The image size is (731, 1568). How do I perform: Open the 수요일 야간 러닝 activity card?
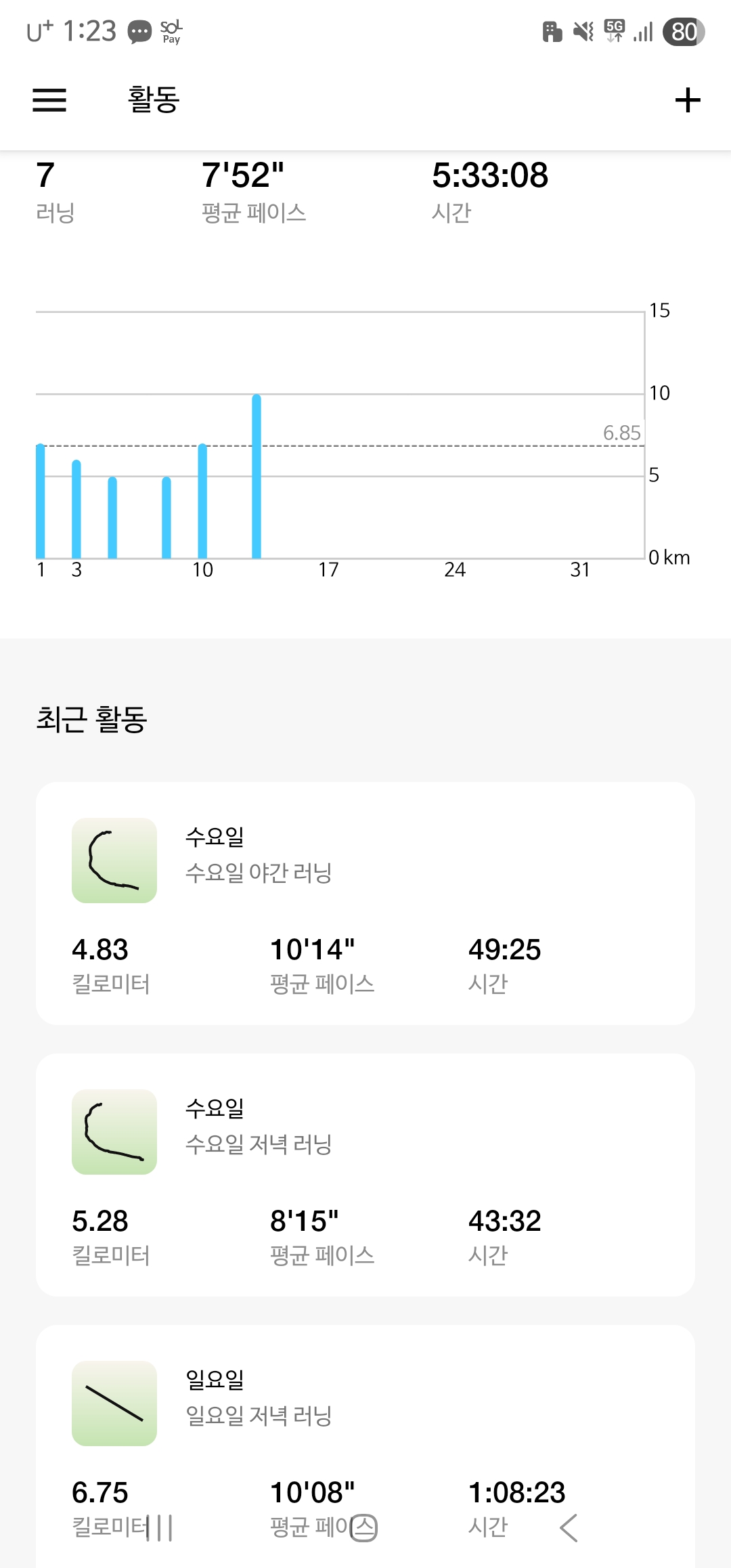365,903
